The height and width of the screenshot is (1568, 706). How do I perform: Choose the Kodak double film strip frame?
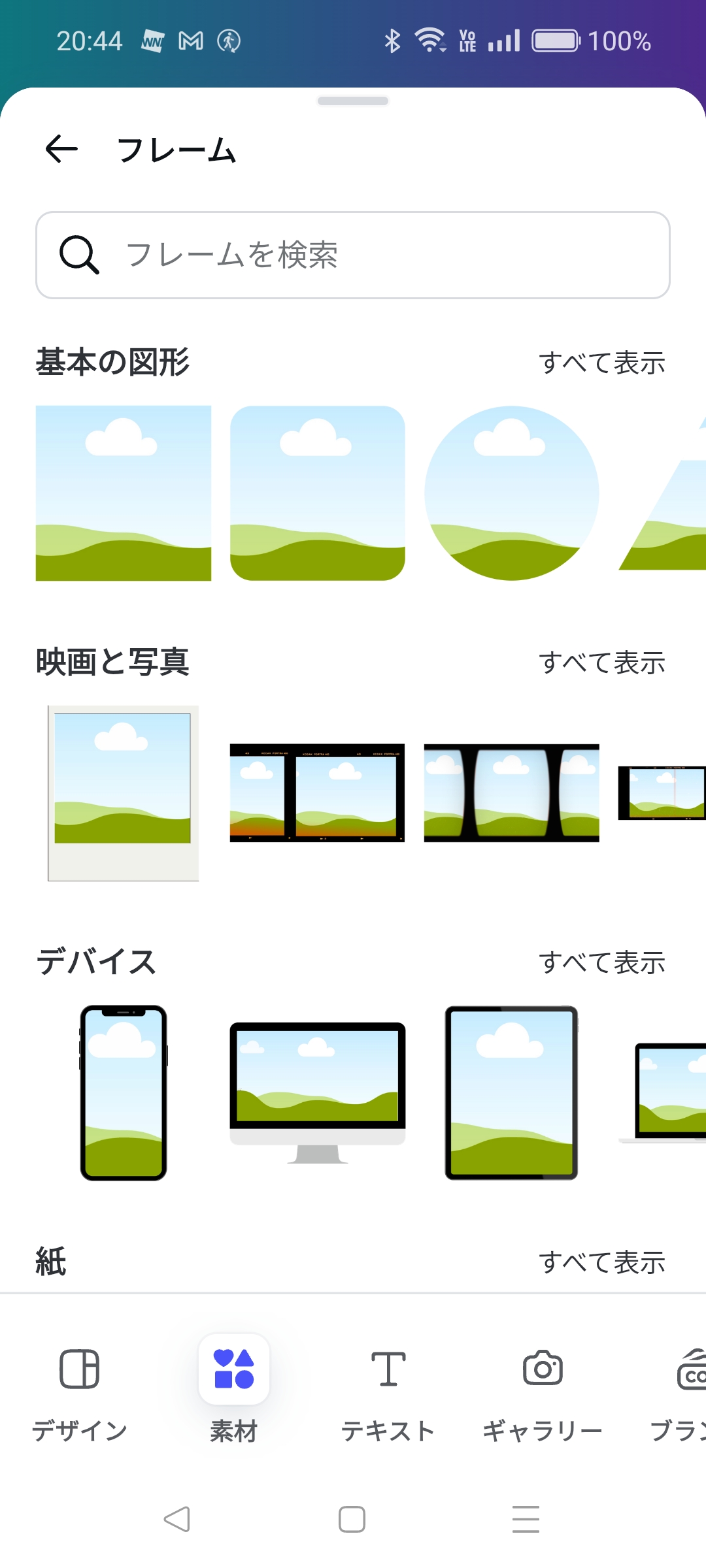click(x=318, y=793)
